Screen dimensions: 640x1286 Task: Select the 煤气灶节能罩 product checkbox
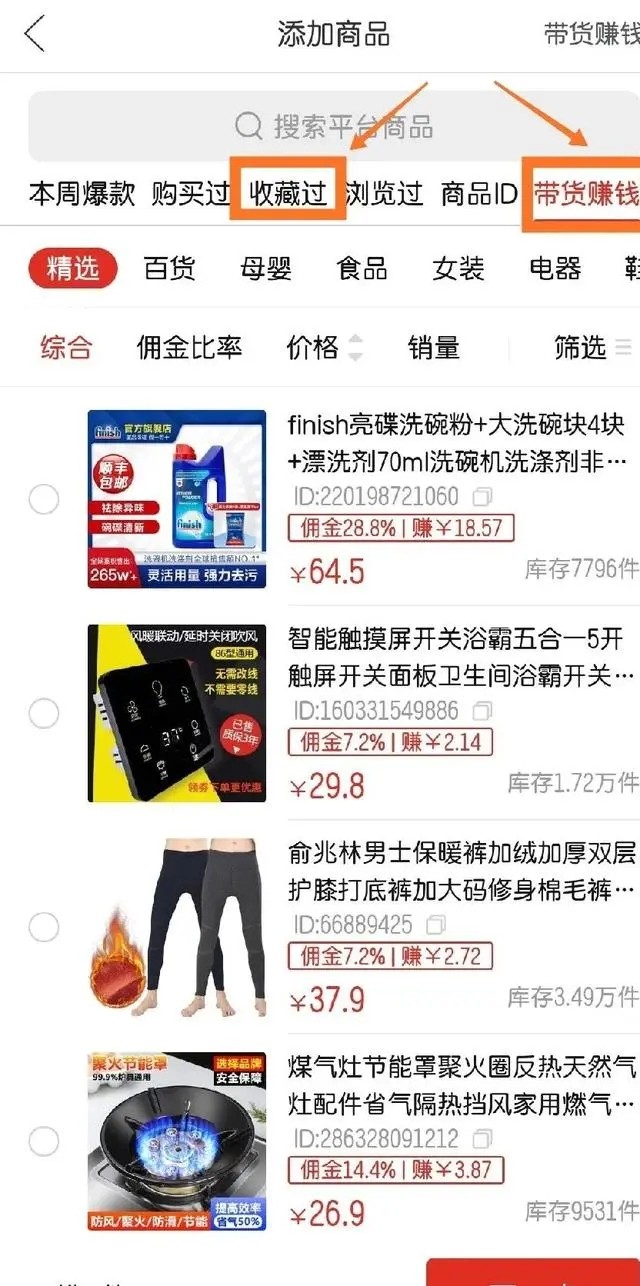(44, 1140)
